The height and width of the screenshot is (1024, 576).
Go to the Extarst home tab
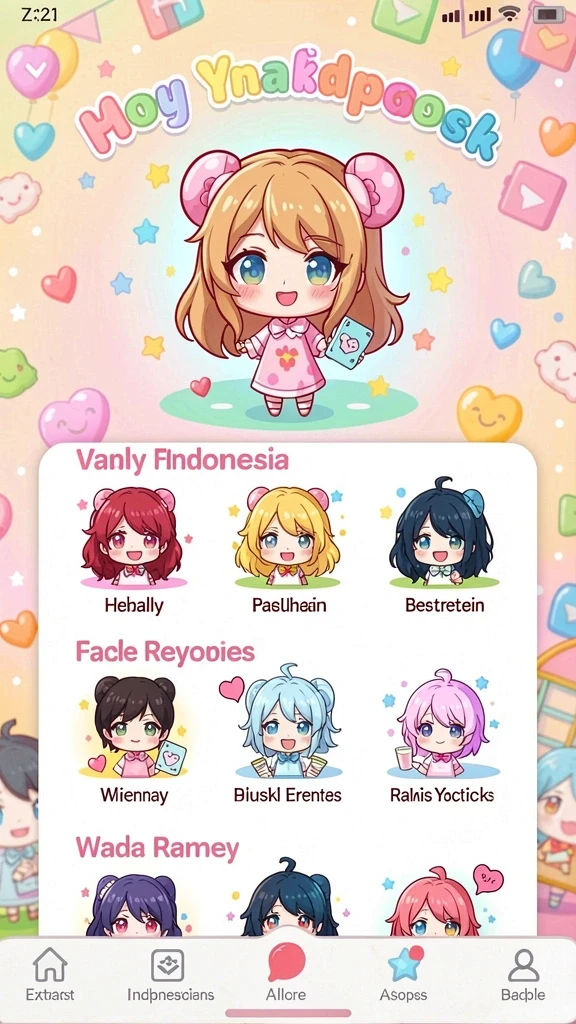click(50, 975)
